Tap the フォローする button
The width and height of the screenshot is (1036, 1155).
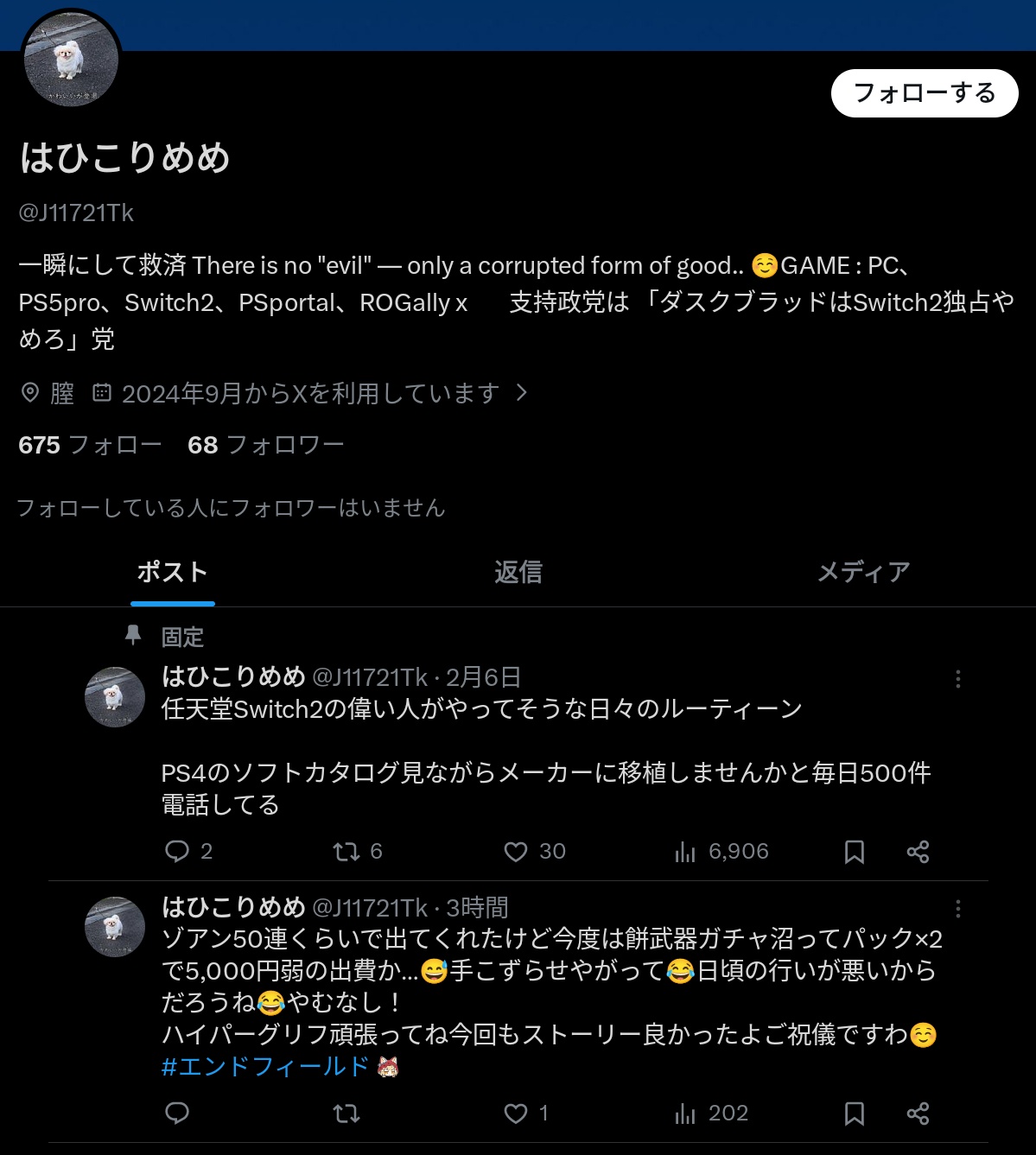[924, 93]
